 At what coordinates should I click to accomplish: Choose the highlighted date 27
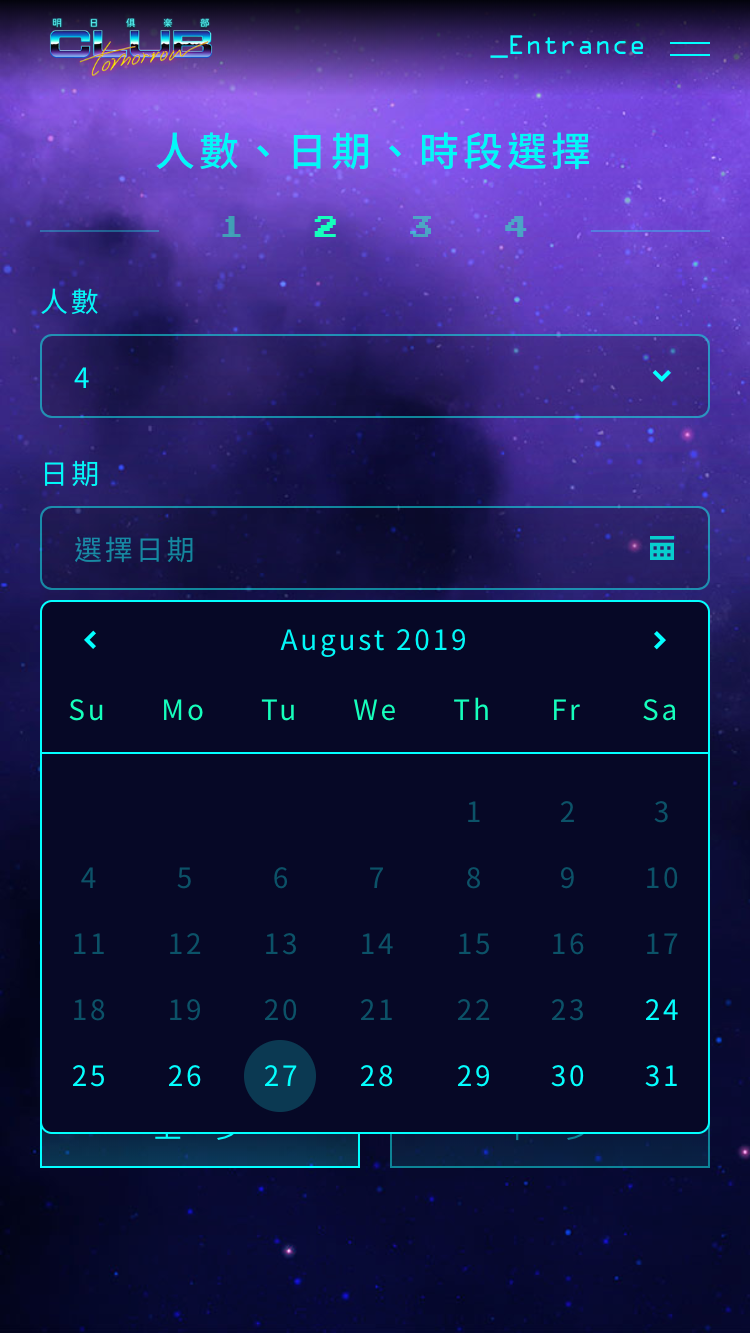click(x=280, y=1076)
